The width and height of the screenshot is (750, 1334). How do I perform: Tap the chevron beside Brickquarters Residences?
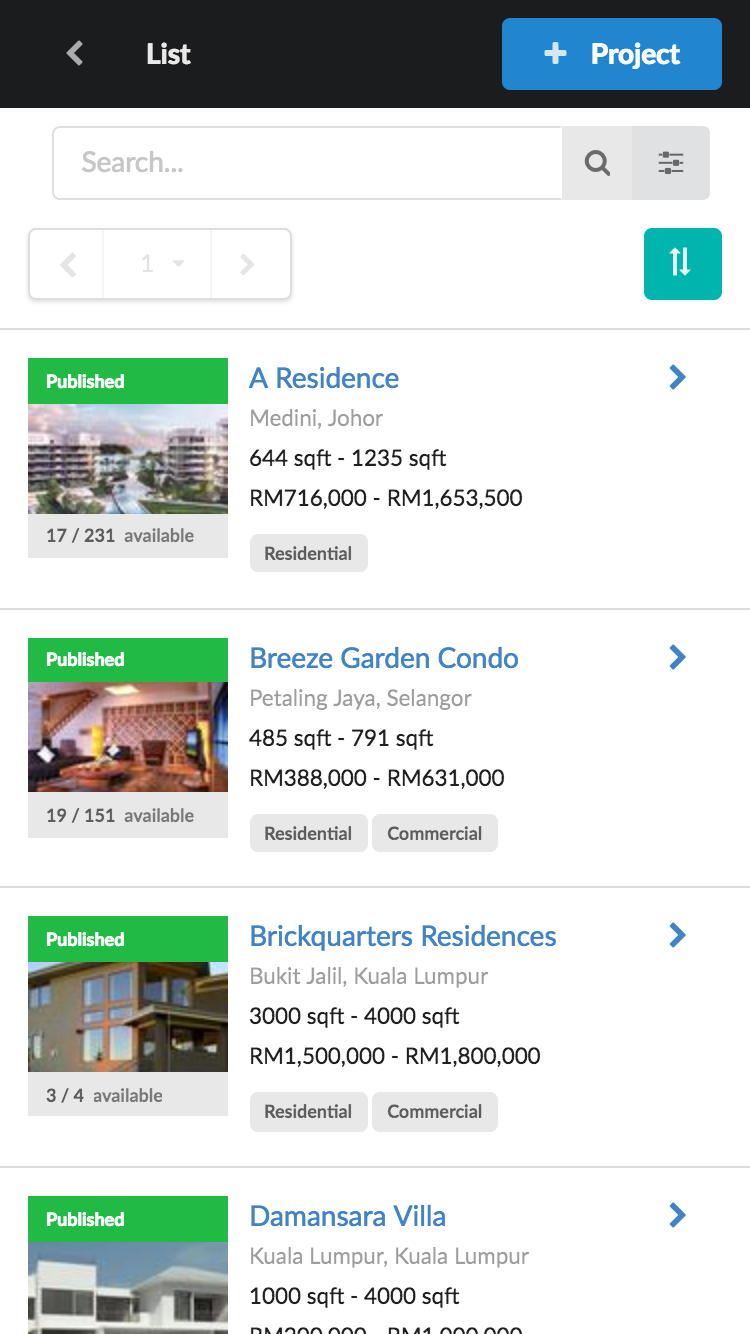point(677,935)
